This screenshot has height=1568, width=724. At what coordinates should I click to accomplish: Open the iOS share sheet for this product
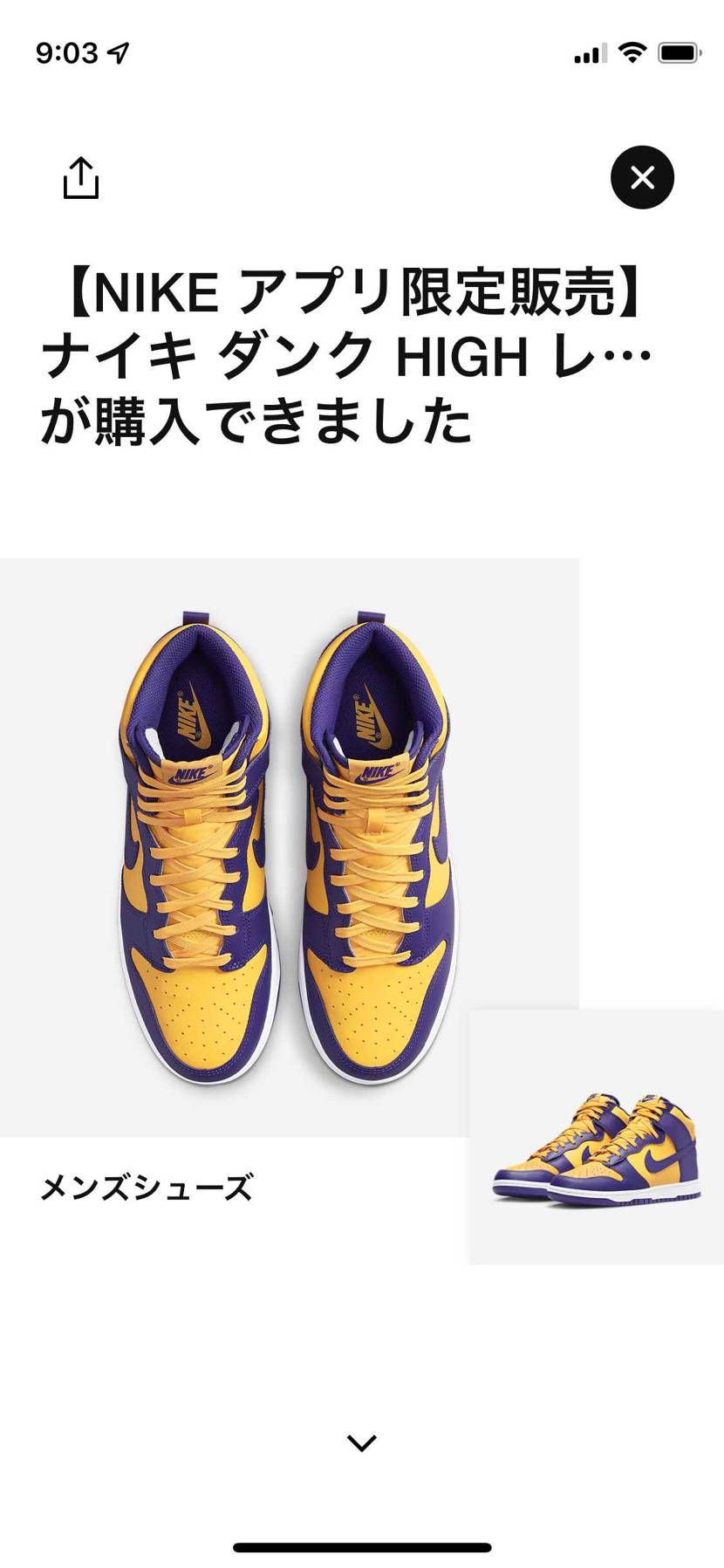pyautogui.click(x=81, y=178)
